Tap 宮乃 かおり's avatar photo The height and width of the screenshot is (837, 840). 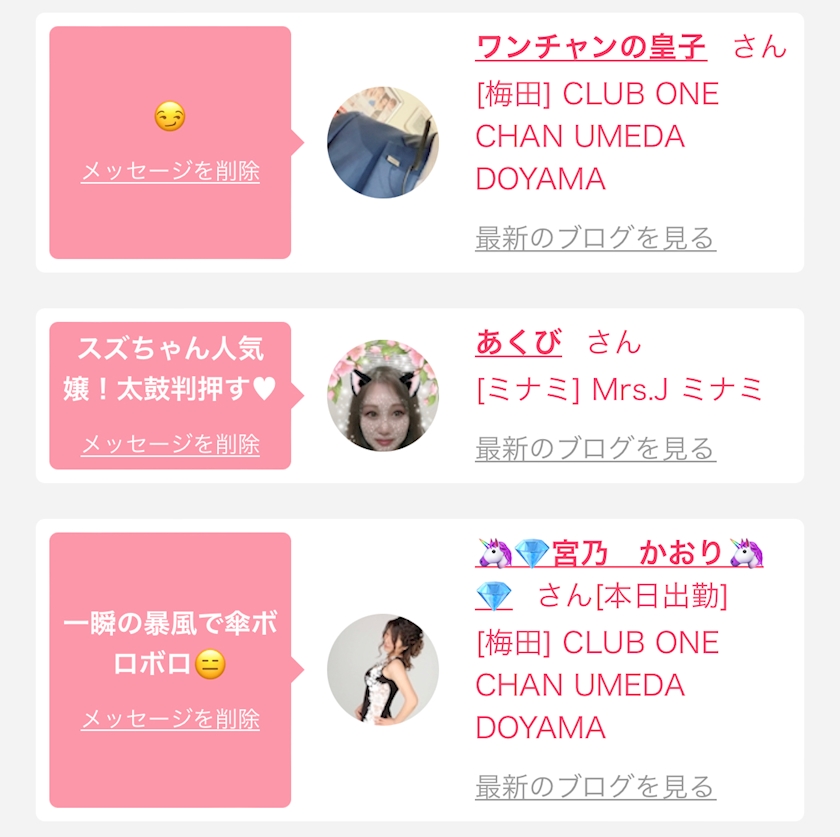pyautogui.click(x=382, y=669)
